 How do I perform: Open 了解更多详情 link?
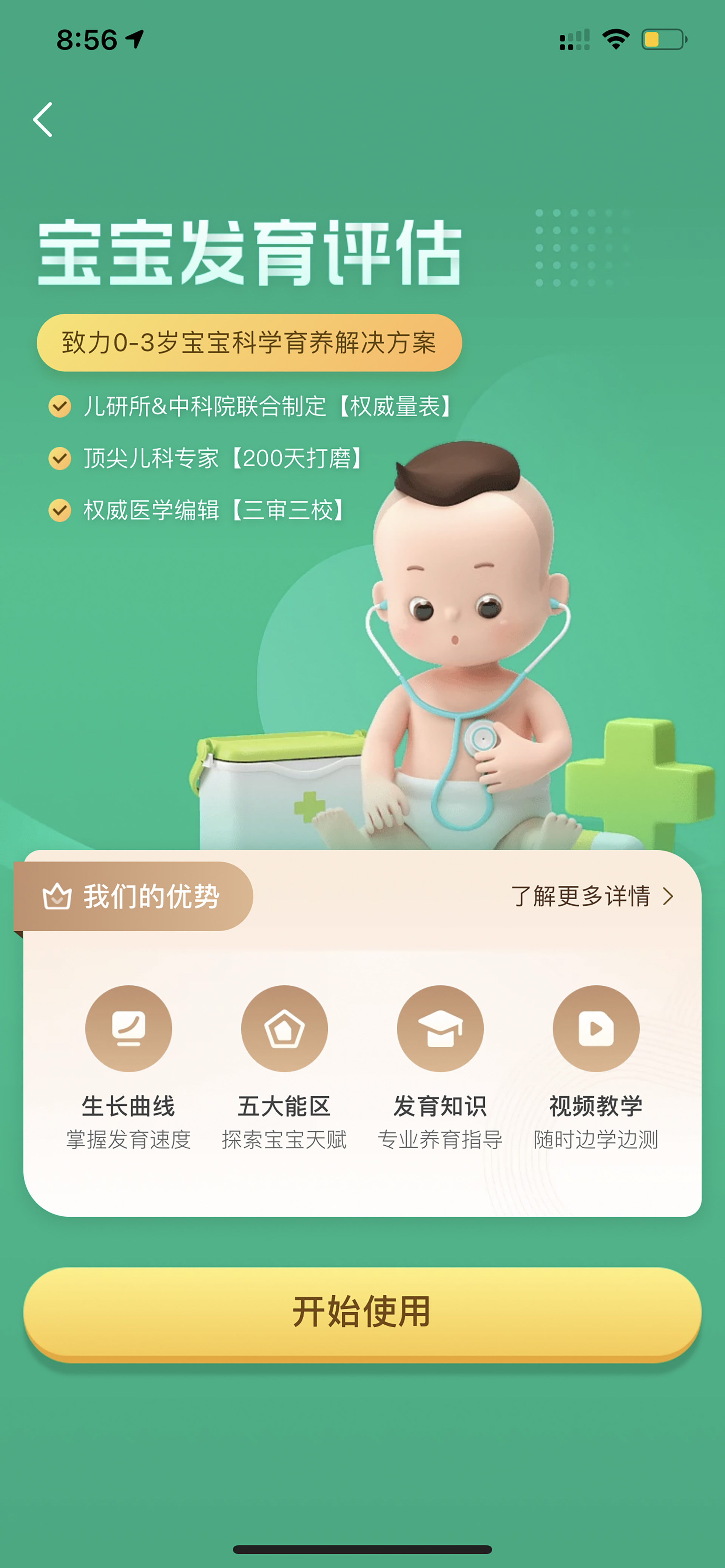(x=592, y=896)
